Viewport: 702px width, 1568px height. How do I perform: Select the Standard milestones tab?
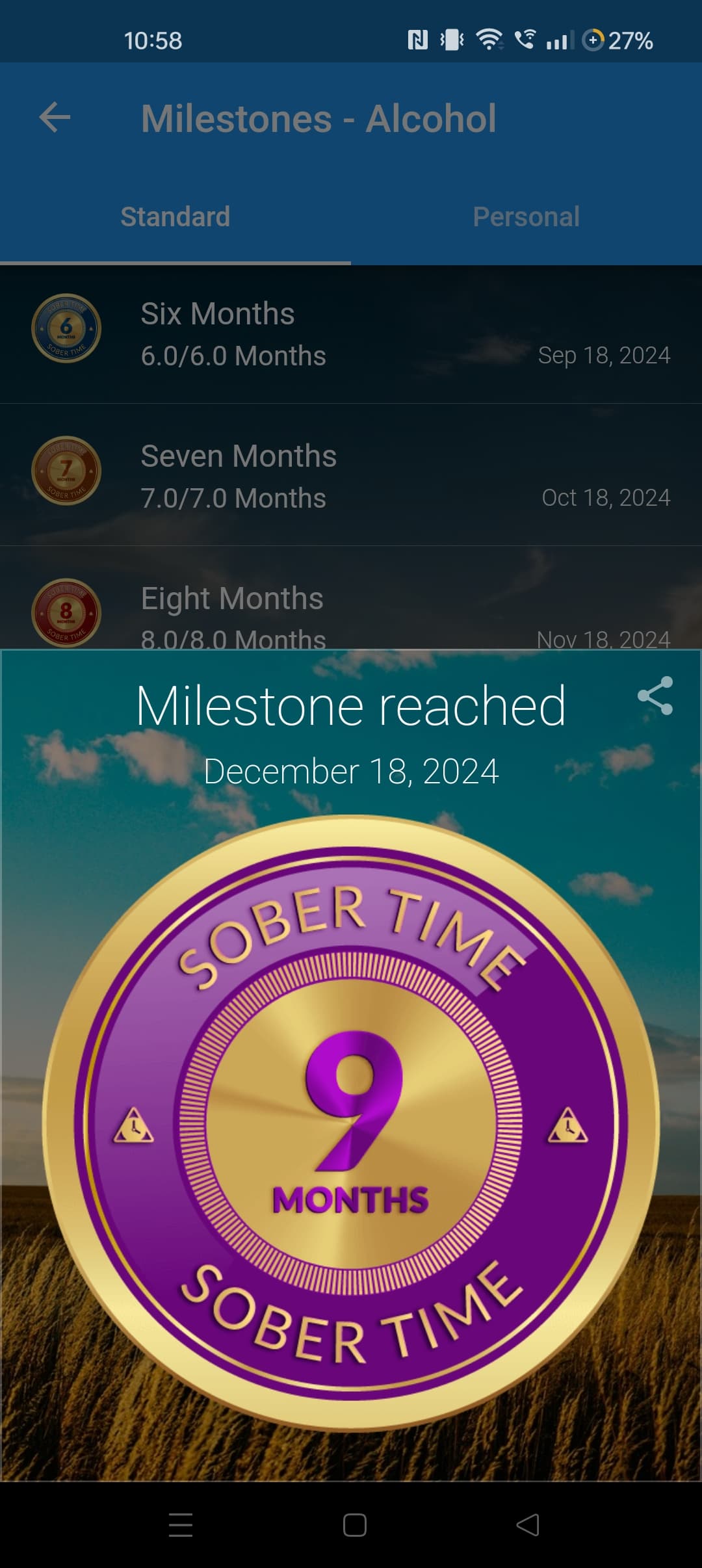coord(175,217)
